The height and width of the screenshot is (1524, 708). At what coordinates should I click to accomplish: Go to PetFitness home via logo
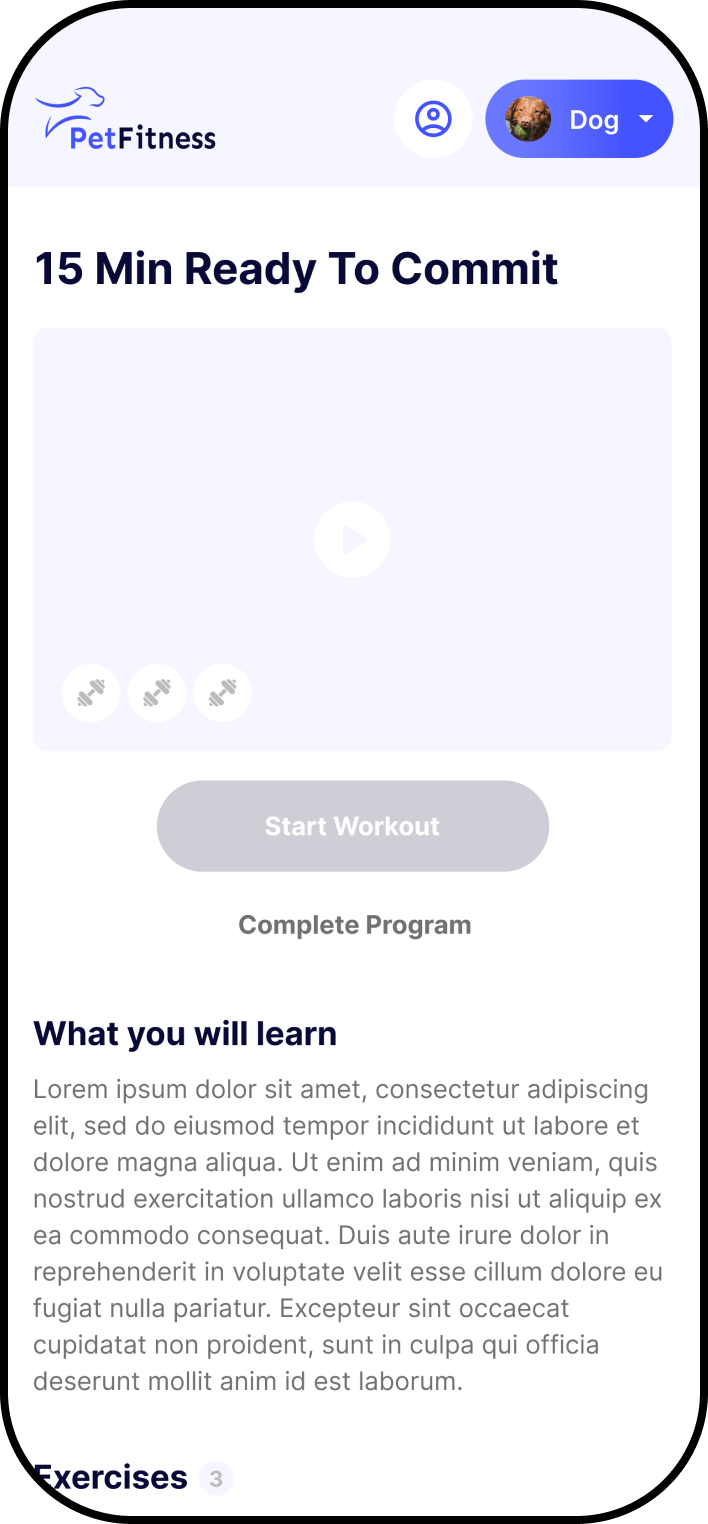[126, 120]
